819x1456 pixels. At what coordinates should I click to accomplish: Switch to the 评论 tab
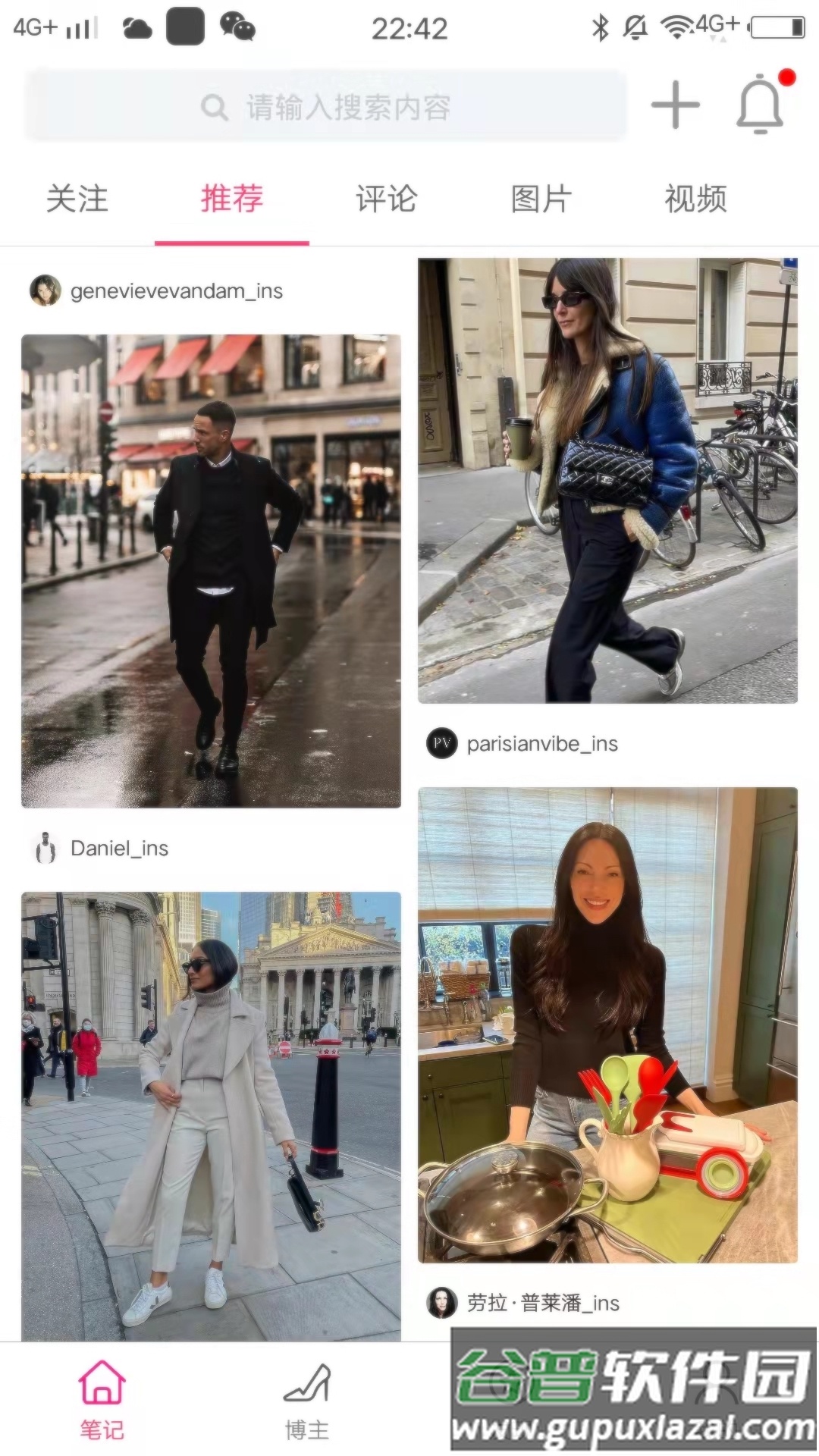tap(386, 199)
